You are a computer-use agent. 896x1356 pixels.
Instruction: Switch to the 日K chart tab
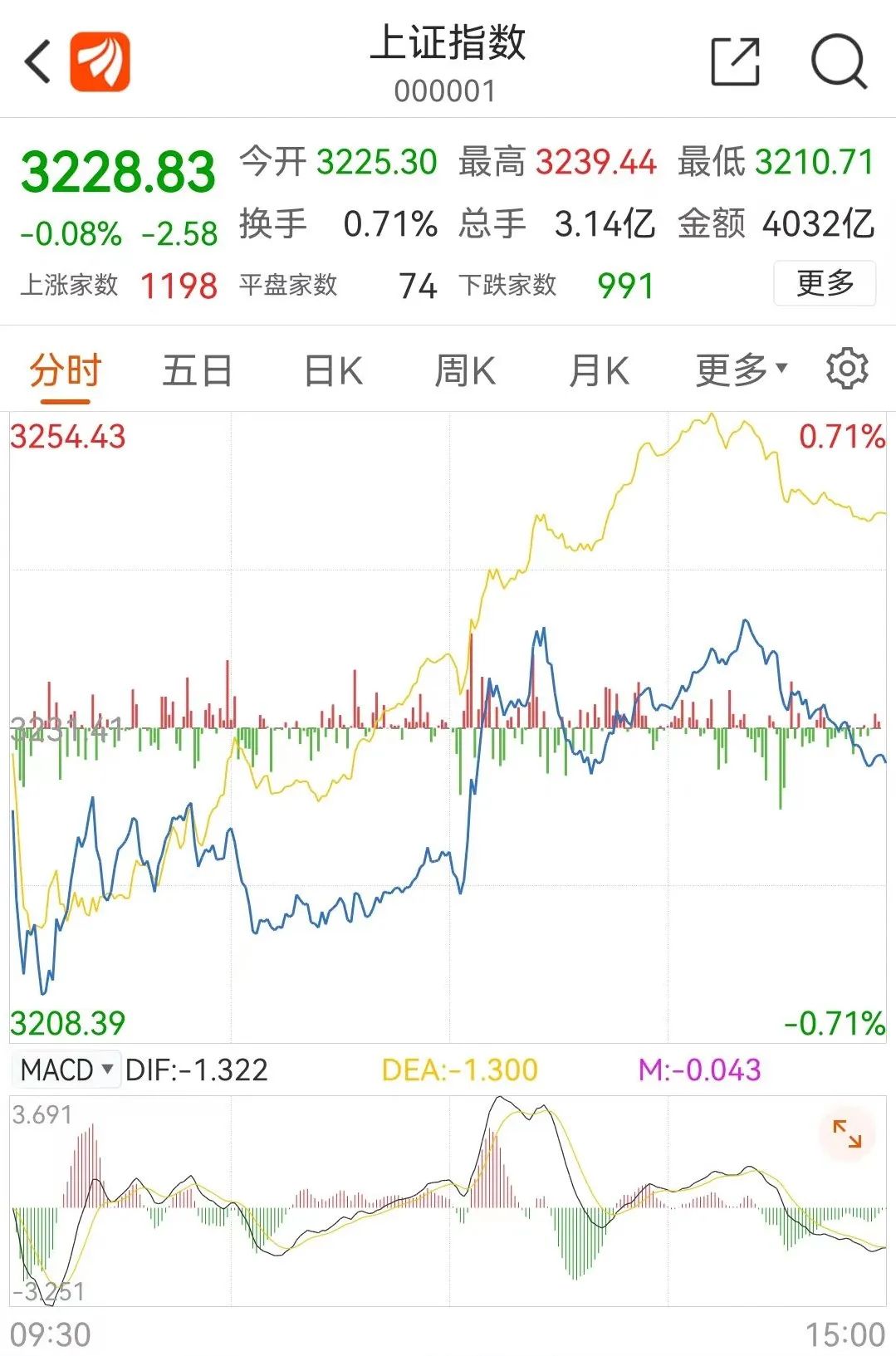coord(333,371)
